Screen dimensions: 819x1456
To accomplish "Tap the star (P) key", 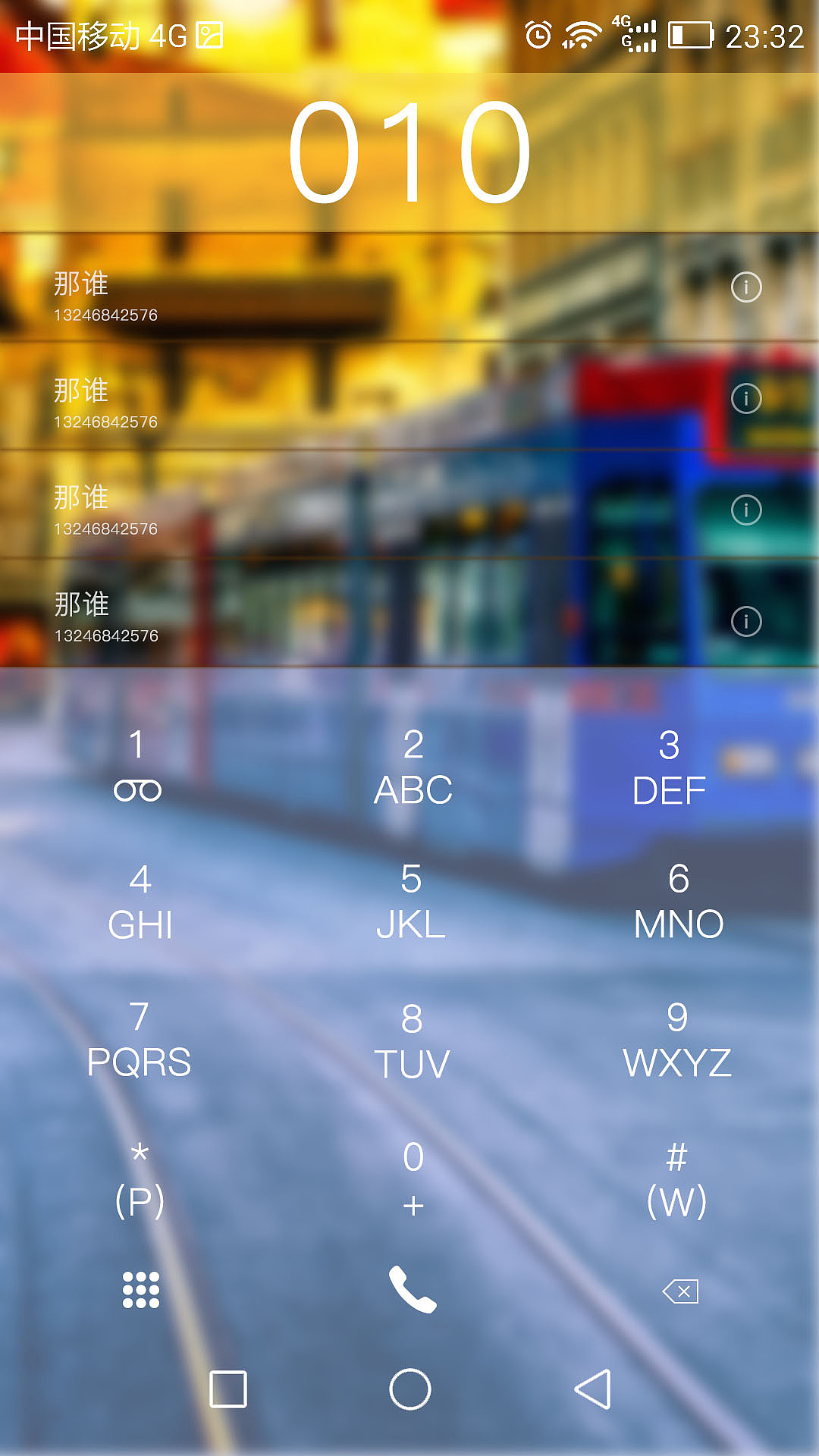I will (140, 1179).
